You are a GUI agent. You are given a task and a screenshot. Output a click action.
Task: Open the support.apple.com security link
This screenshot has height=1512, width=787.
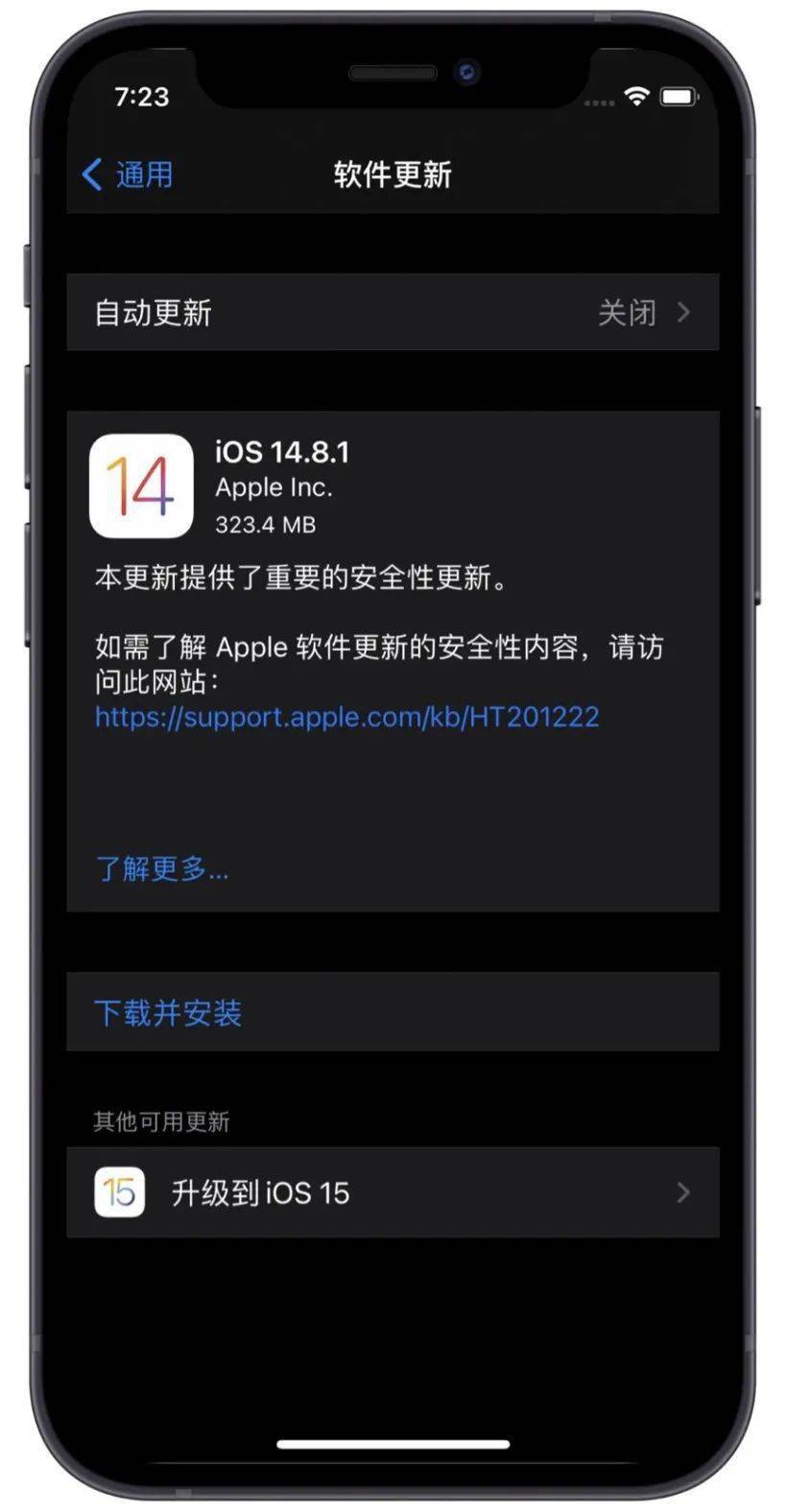[346, 717]
